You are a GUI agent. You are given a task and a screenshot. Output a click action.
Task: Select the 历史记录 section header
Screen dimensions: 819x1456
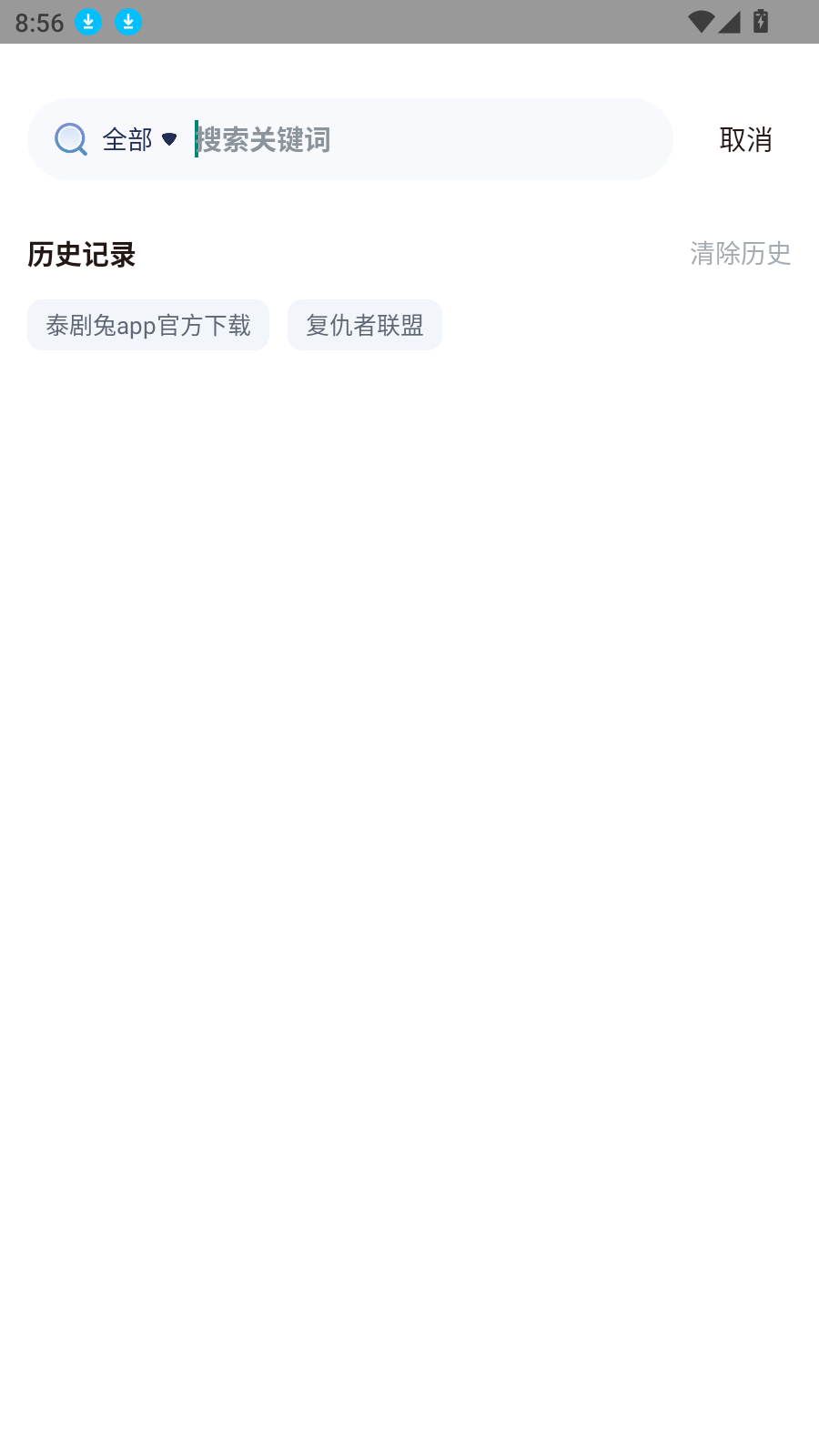click(80, 256)
